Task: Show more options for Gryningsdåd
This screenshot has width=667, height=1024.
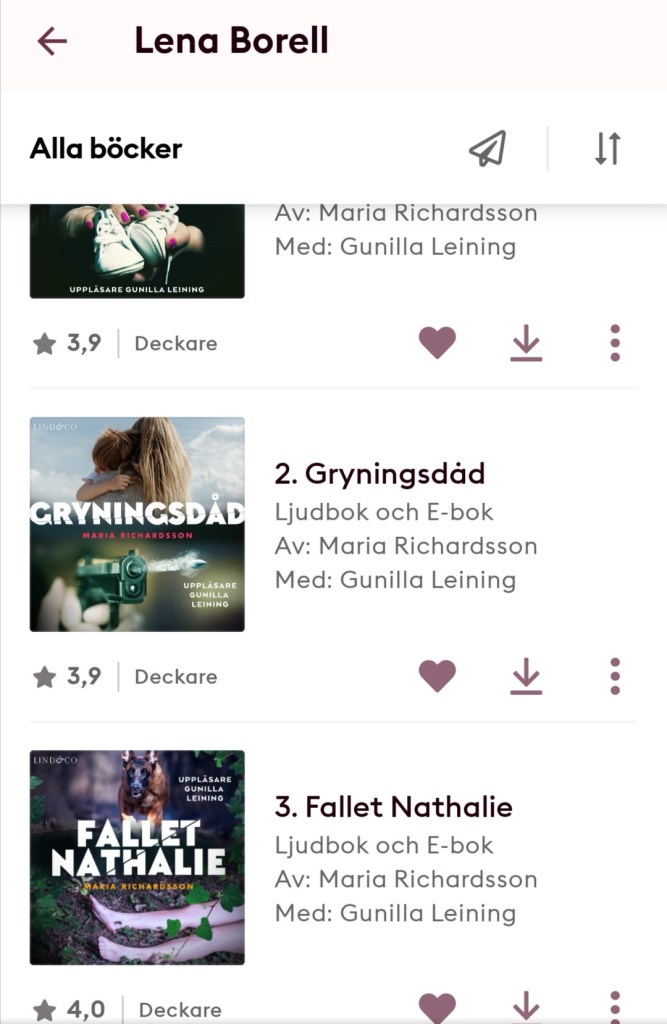Action: (x=615, y=677)
